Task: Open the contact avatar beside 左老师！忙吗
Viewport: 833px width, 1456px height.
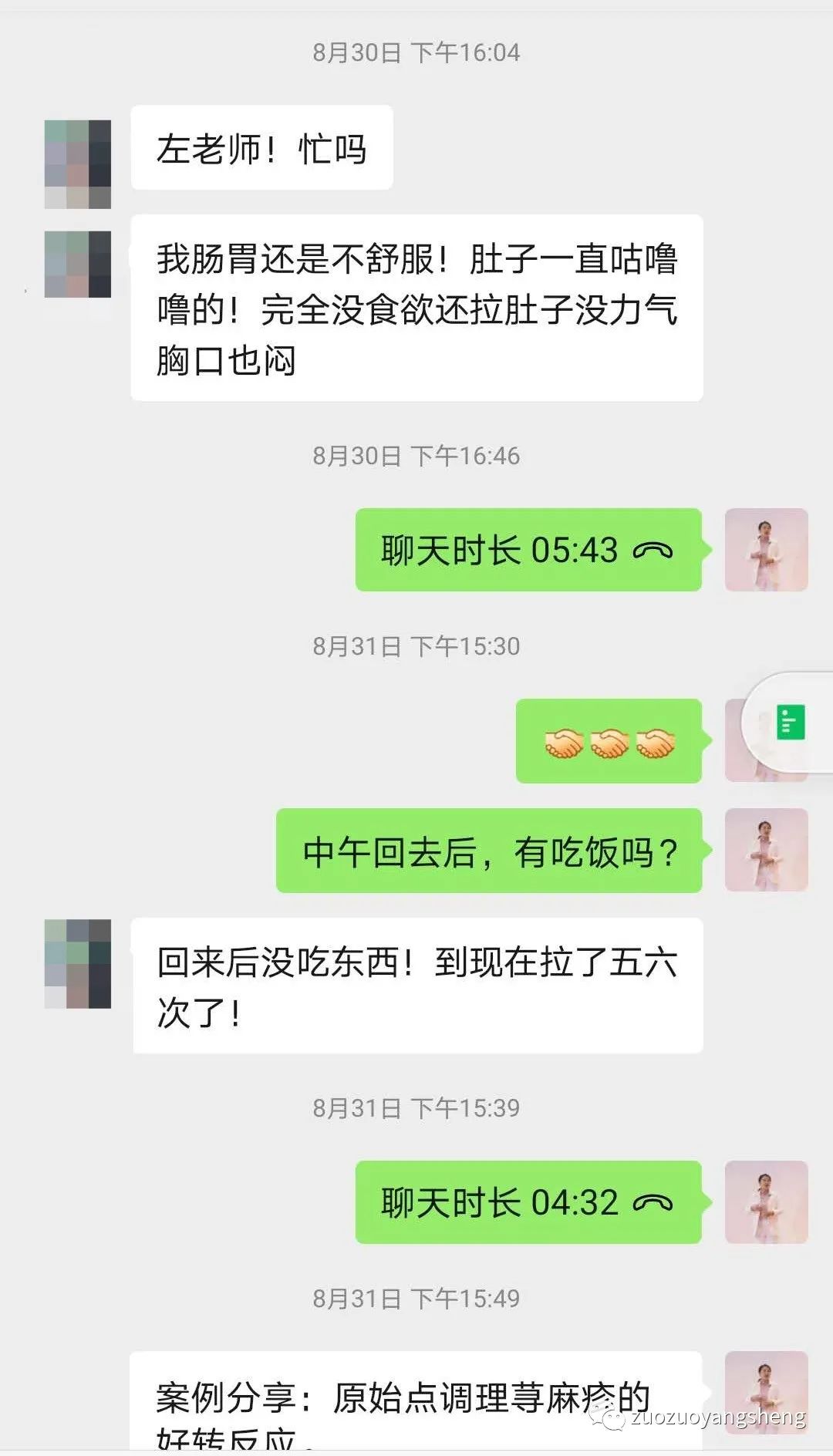Action: click(x=77, y=162)
